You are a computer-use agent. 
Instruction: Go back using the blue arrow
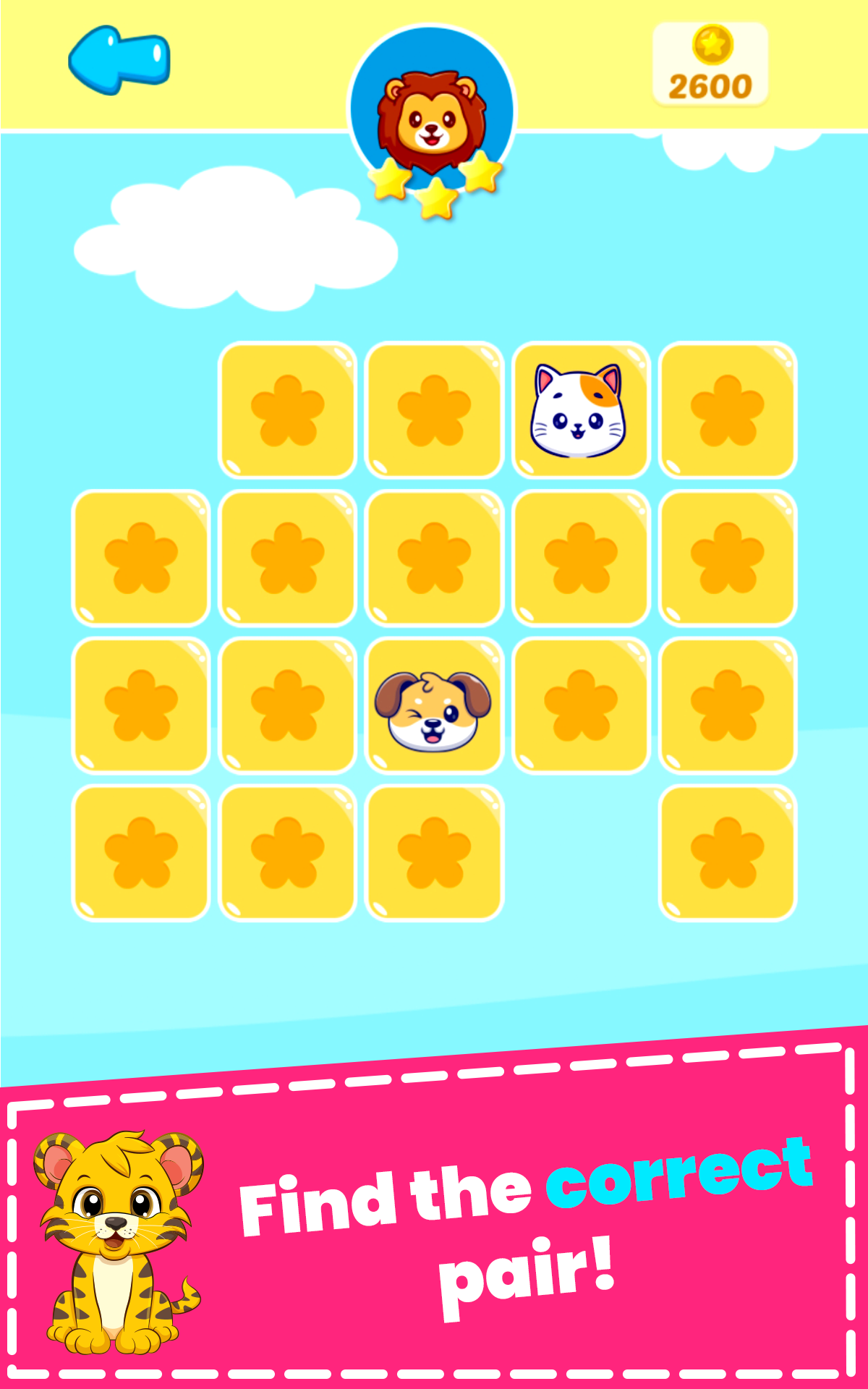point(119,60)
